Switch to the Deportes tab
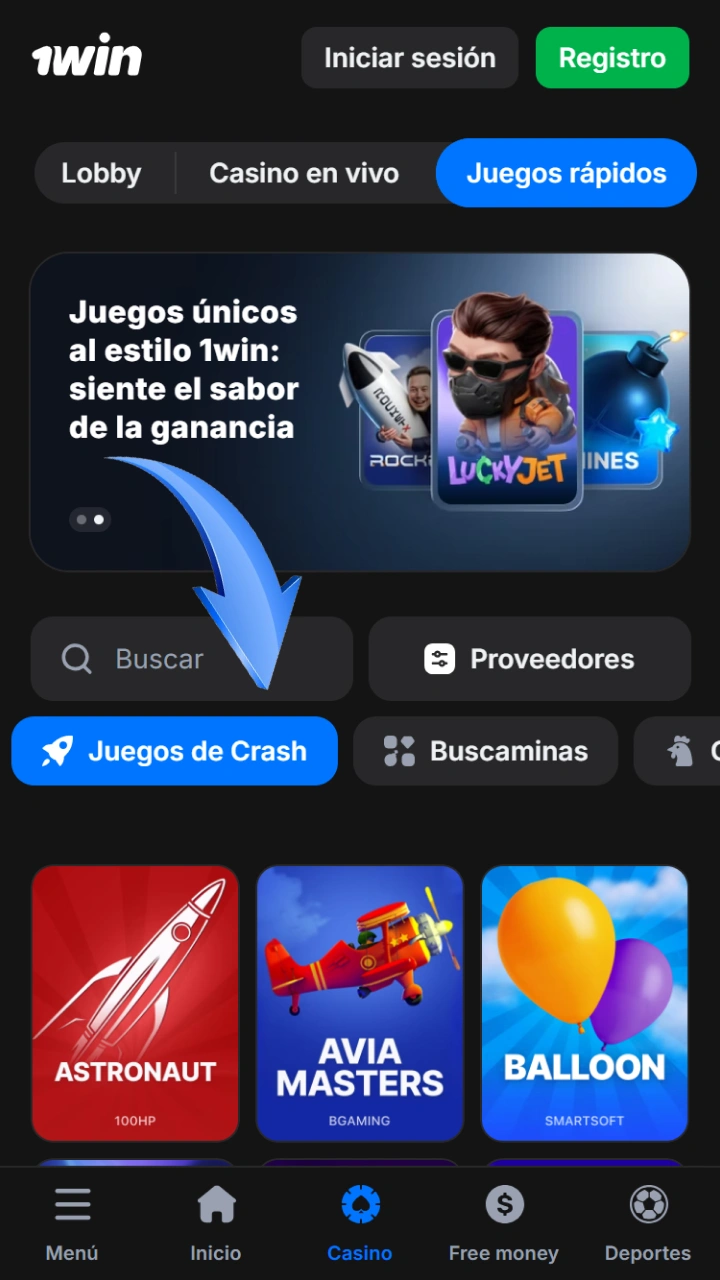 648,1222
